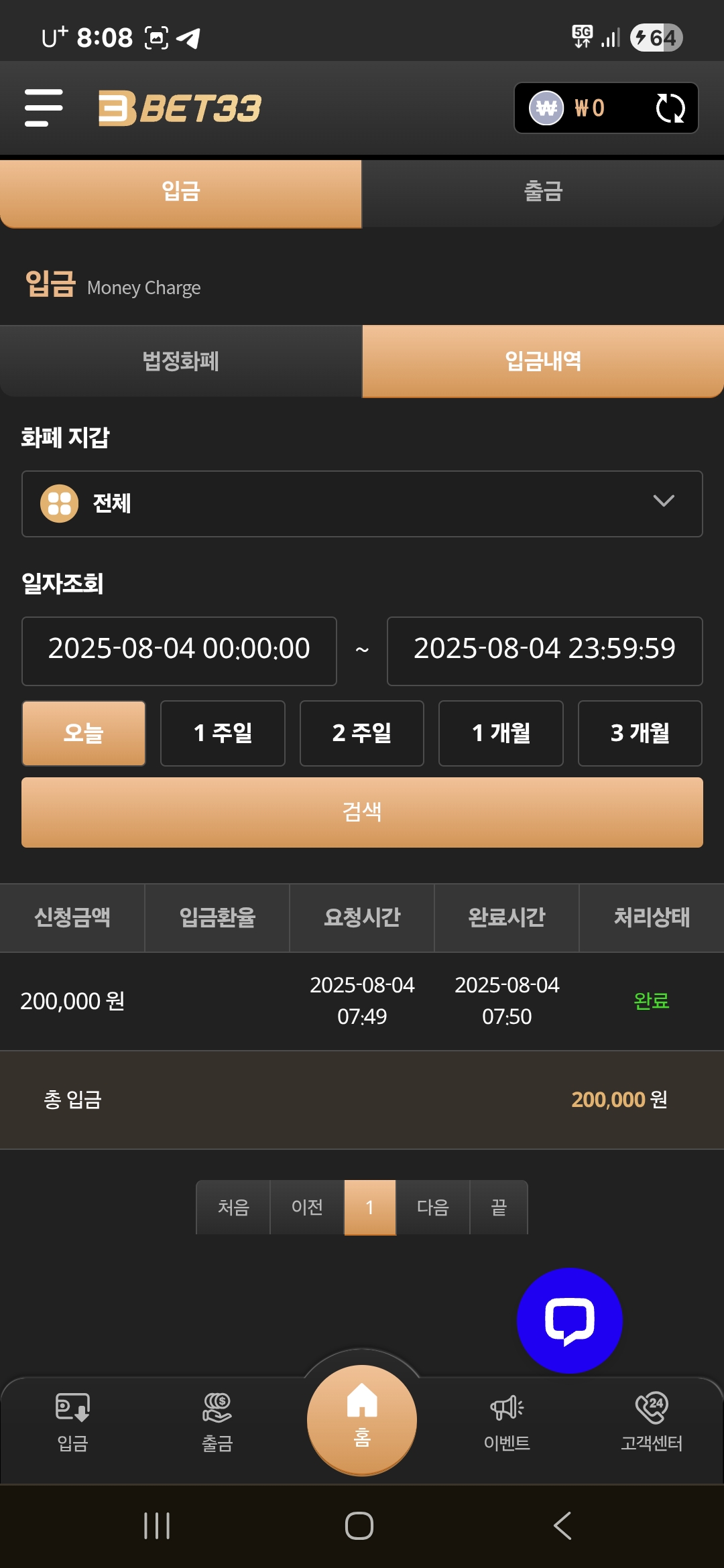Choose the 2 주일 date range
Viewport: 724px width, 1568px height.
tap(362, 733)
